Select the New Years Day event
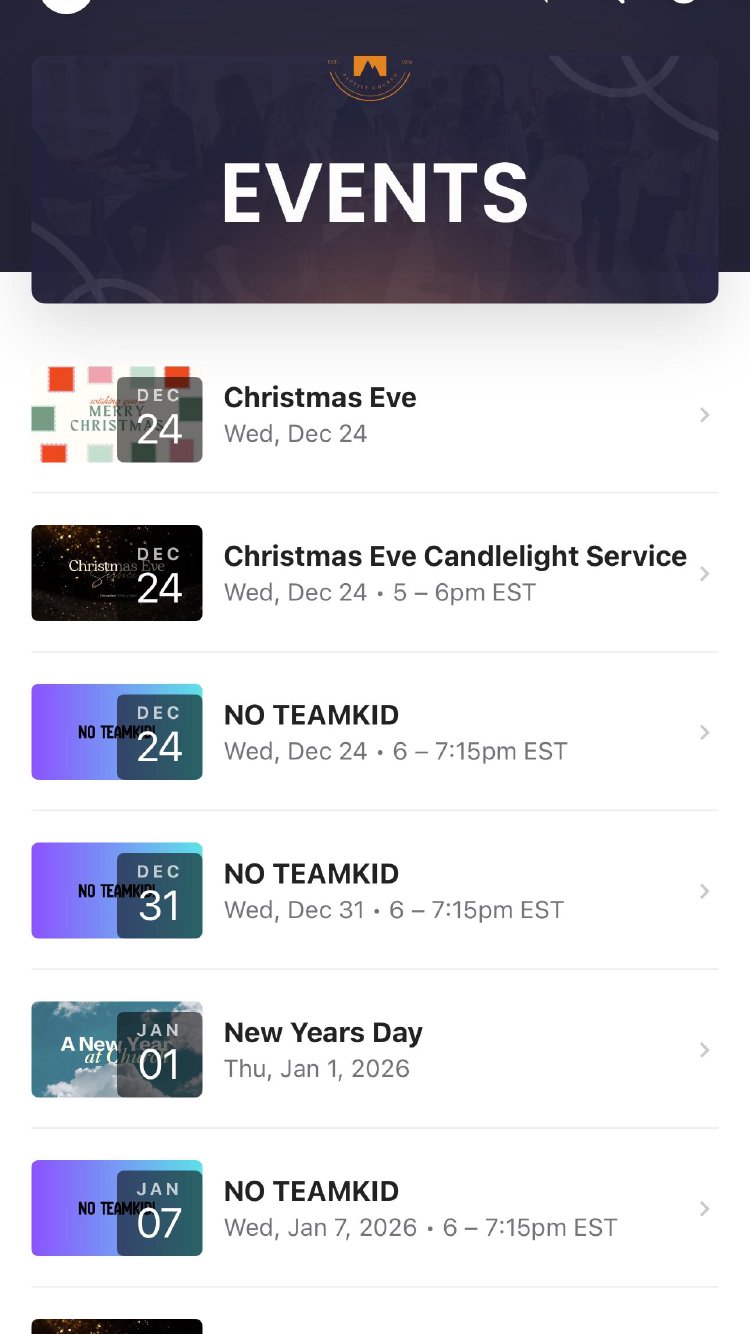The width and height of the screenshot is (750, 1334). click(x=374, y=1049)
